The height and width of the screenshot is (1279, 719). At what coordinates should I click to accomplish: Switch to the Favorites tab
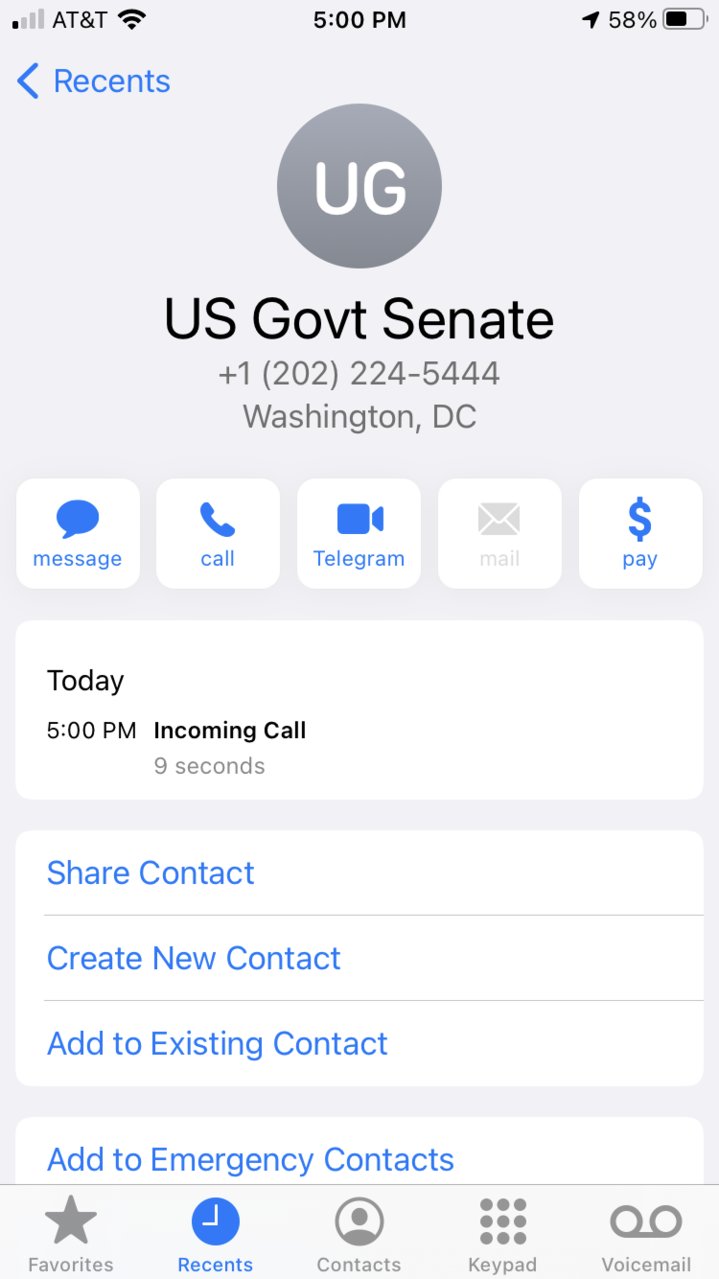coord(71,1235)
